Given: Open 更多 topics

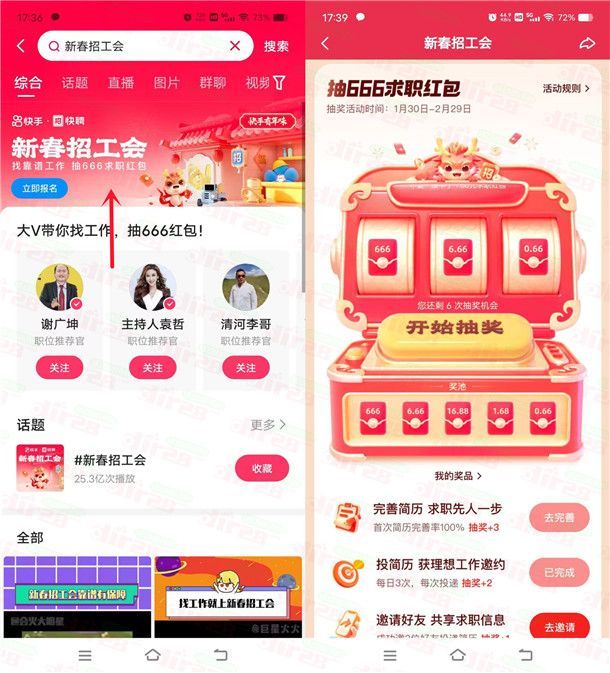Looking at the screenshot, I should (268, 425).
